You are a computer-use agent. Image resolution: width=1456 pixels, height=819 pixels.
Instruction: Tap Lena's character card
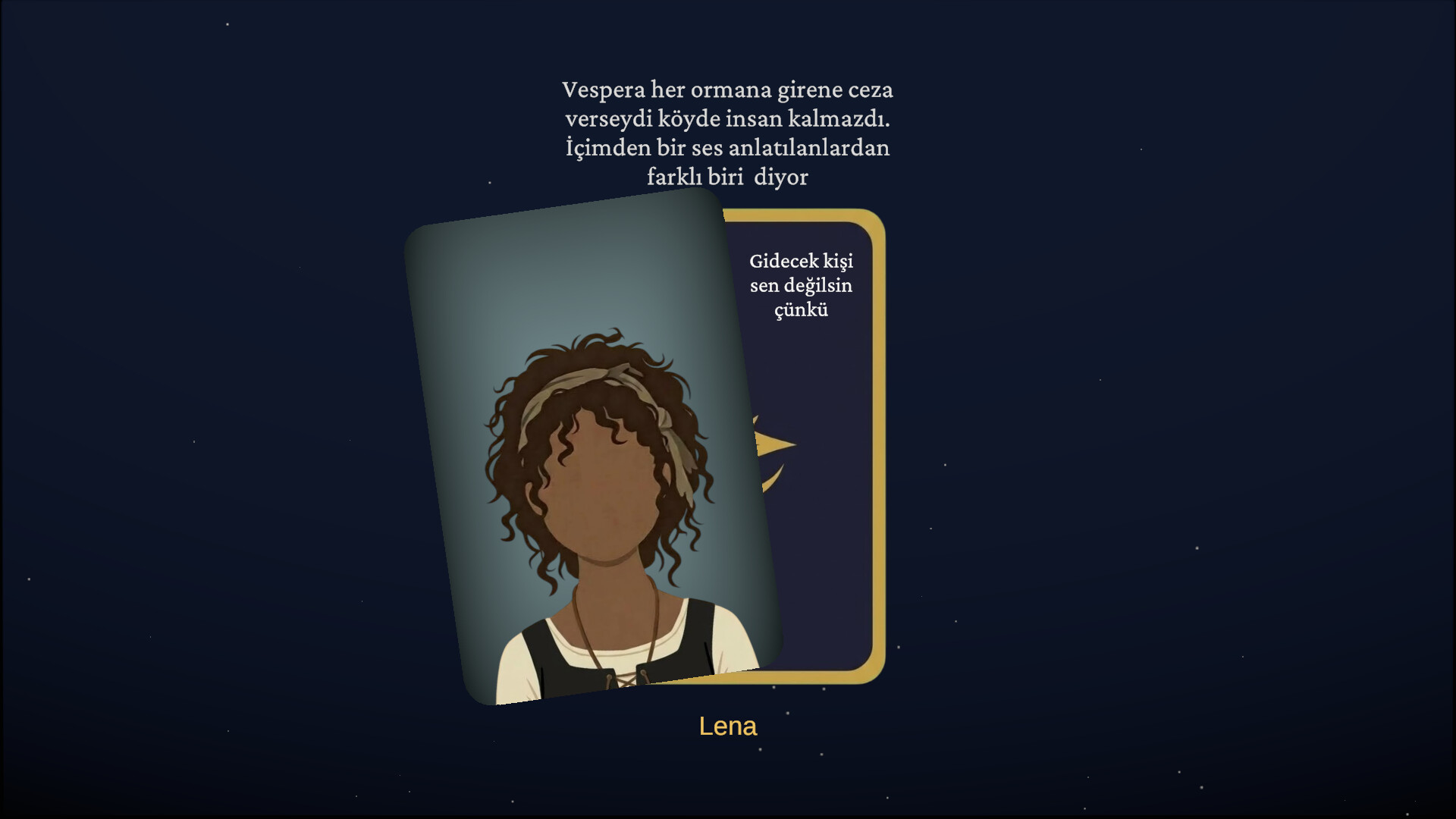[x=591, y=447]
